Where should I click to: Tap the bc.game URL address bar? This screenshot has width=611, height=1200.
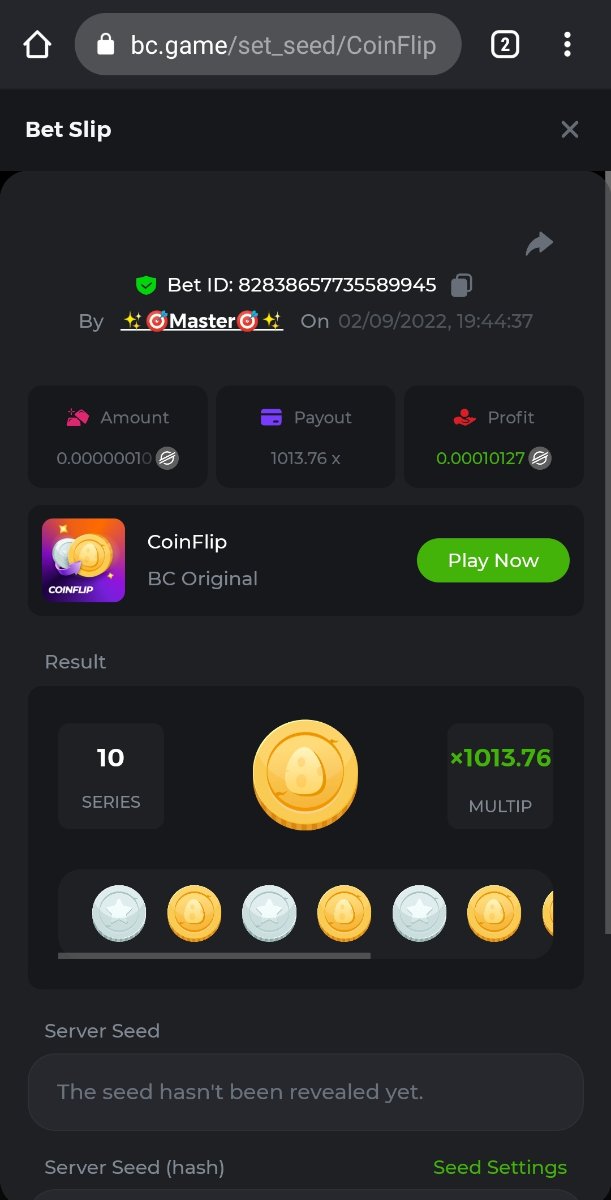pyautogui.click(x=268, y=45)
